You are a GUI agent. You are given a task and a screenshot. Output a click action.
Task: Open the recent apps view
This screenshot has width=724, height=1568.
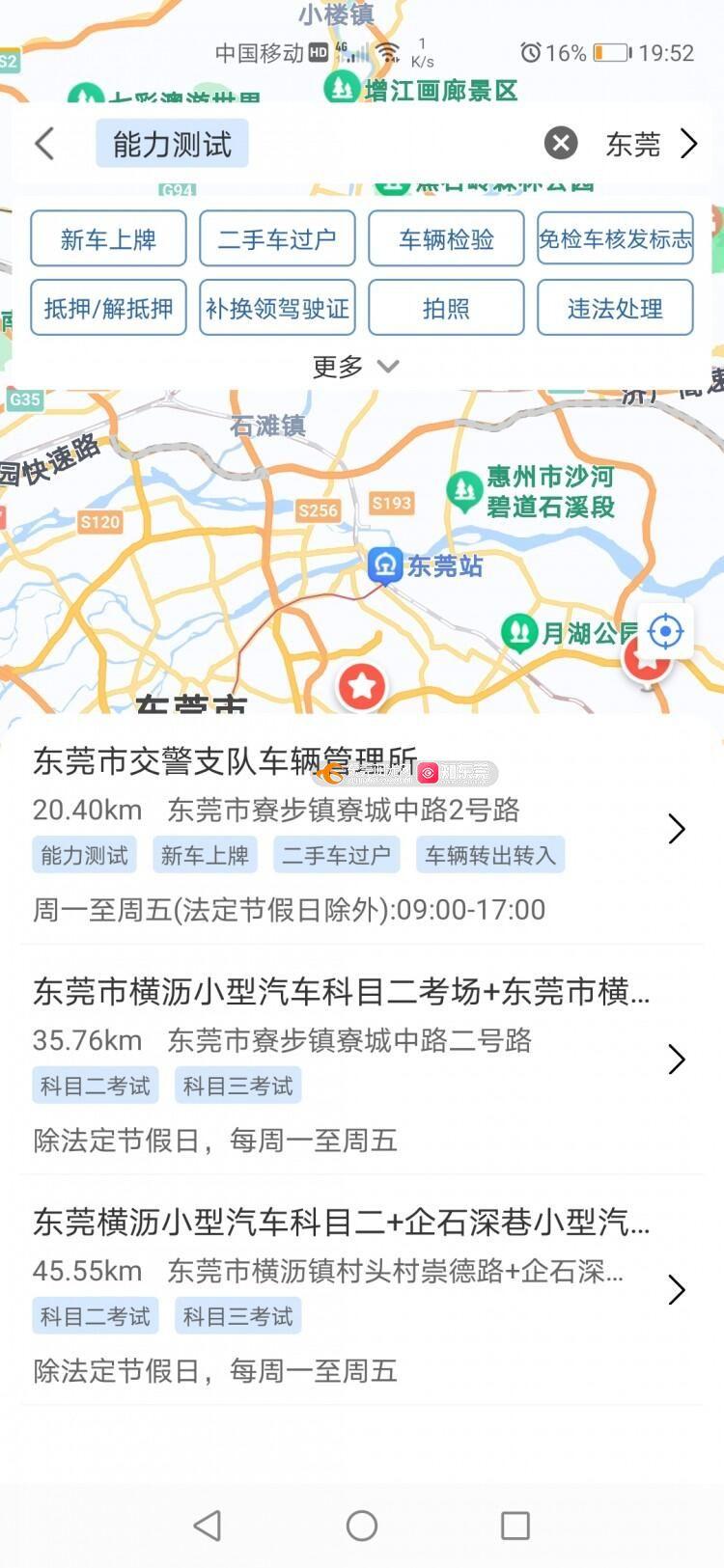(x=515, y=1526)
